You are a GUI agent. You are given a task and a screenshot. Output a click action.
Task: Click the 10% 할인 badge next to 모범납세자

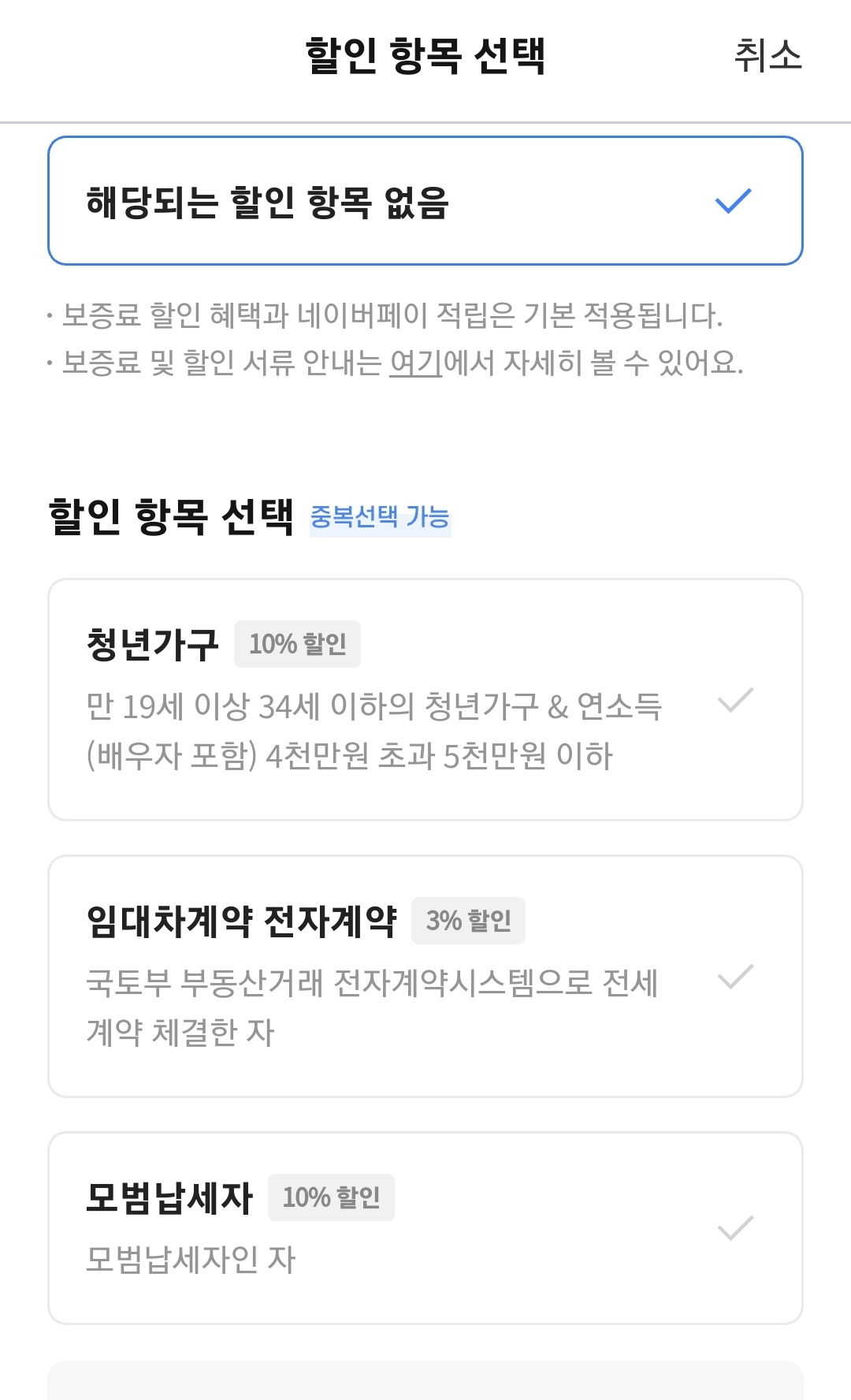[x=332, y=1197]
